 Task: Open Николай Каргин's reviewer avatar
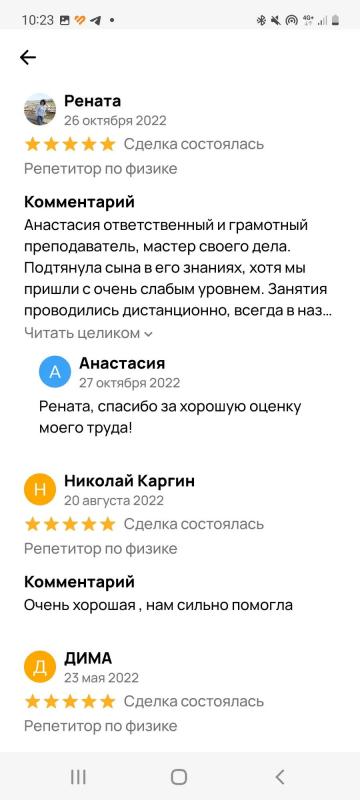(40, 490)
